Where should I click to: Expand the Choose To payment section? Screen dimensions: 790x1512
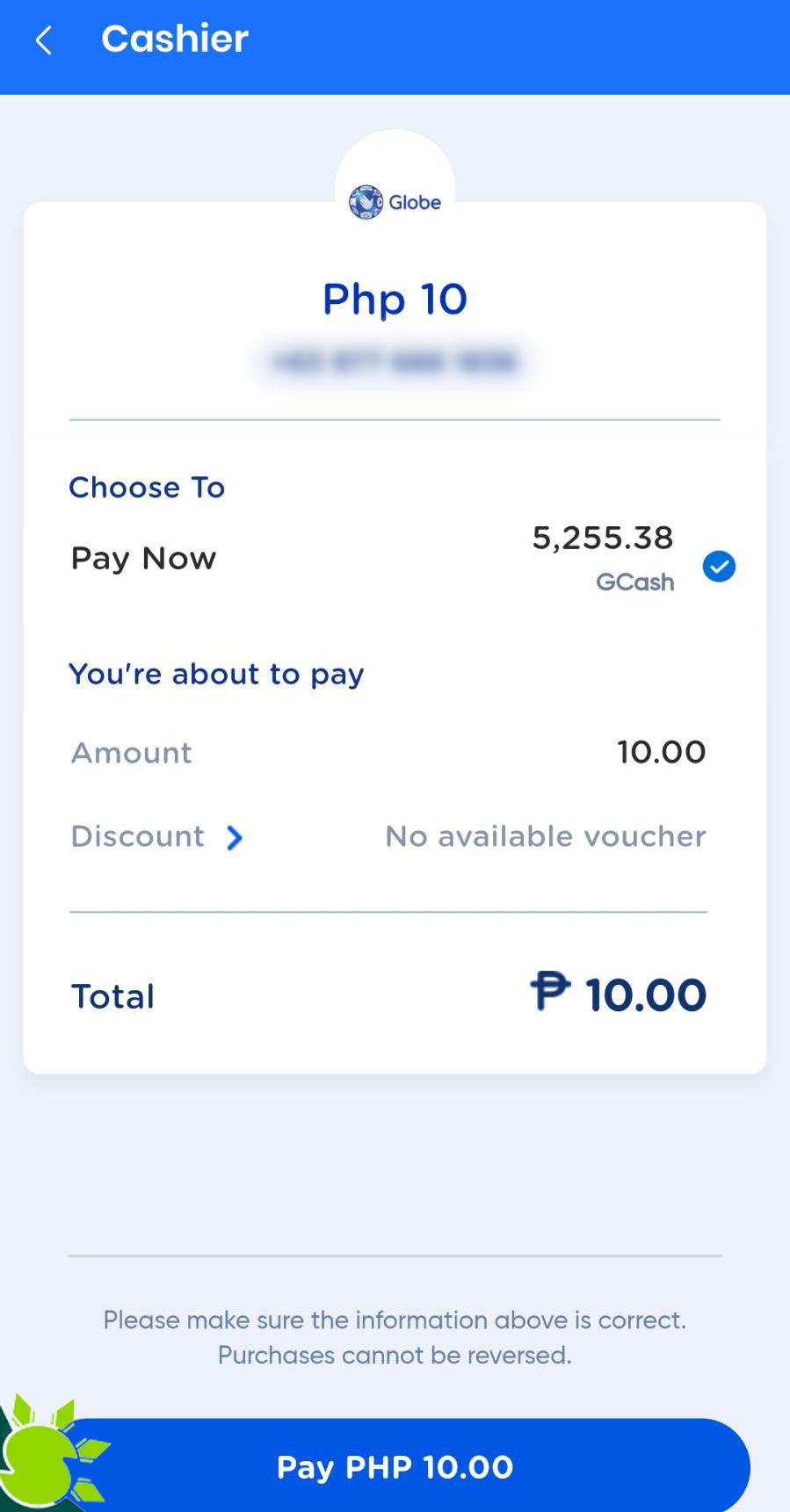147,488
